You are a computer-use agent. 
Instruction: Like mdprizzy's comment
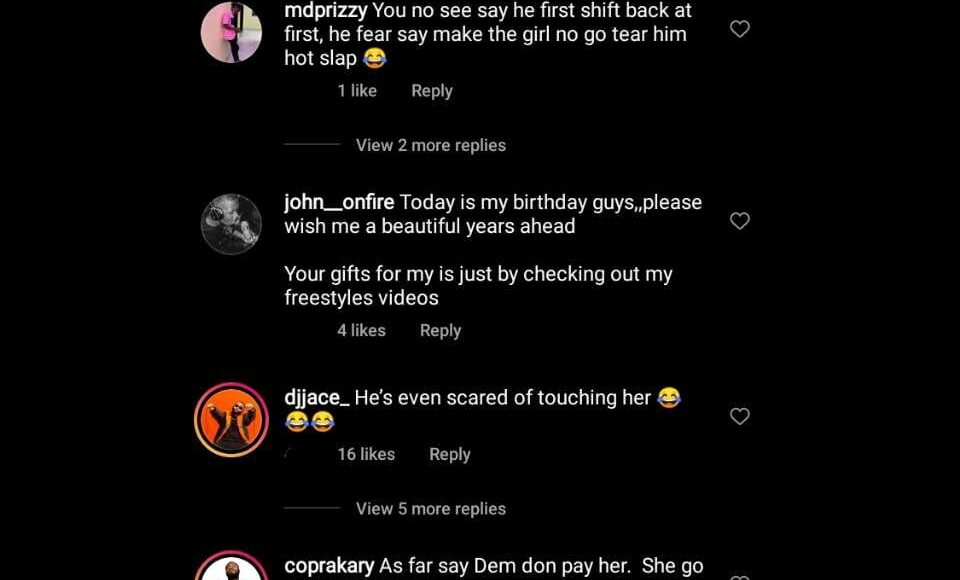740,30
